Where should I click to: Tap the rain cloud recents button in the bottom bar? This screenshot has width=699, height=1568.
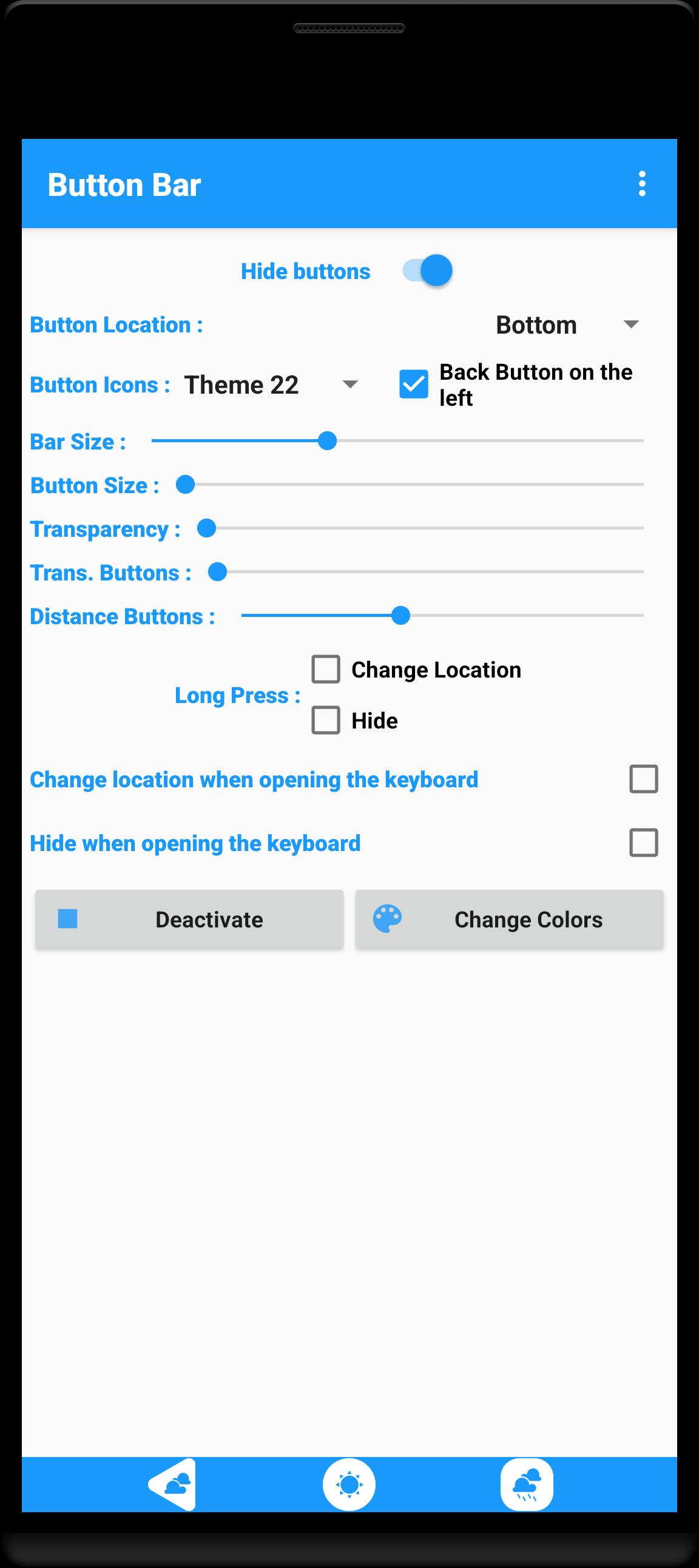click(527, 1484)
